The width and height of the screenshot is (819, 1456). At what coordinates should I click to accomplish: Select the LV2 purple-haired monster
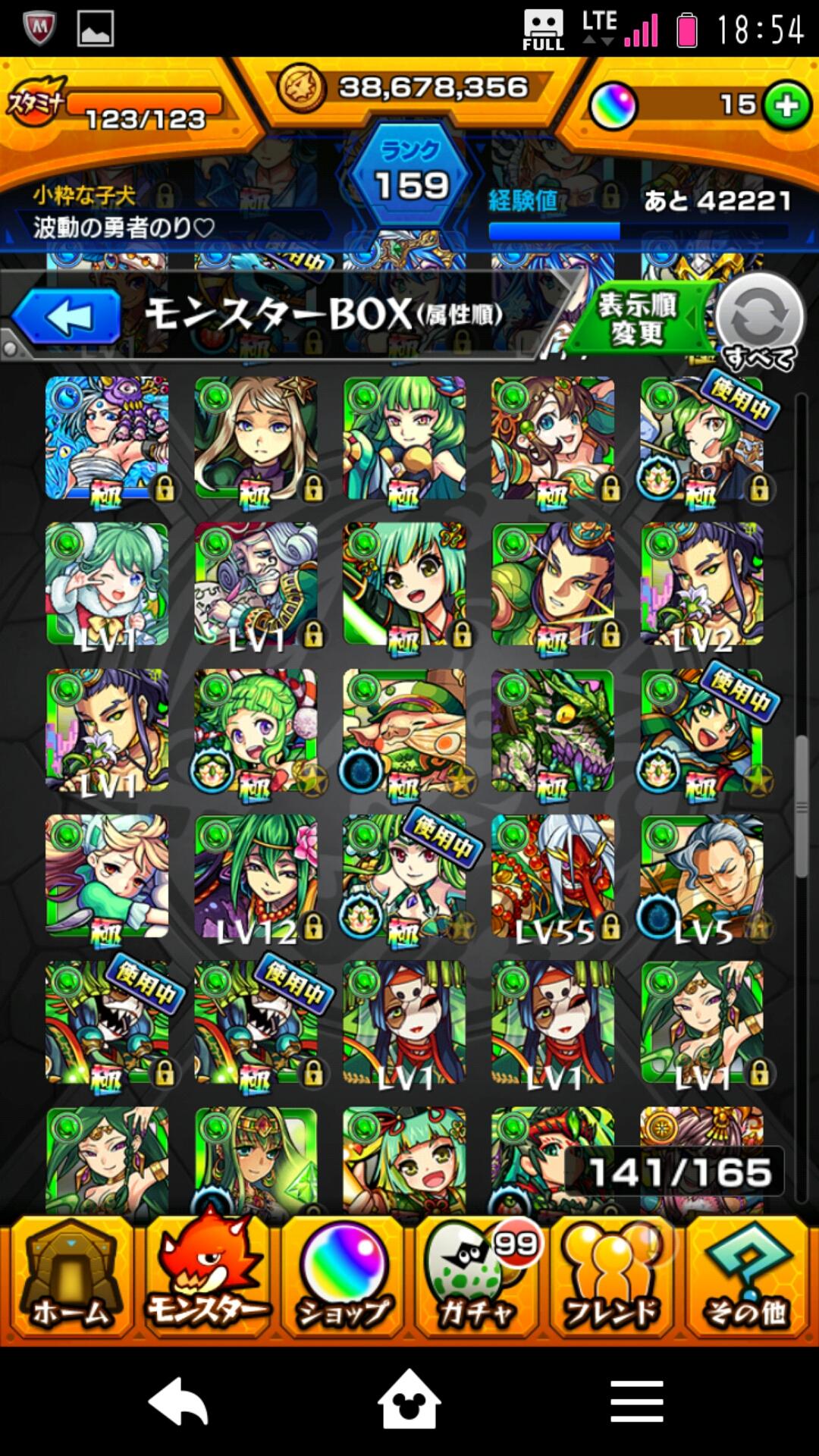pyautogui.click(x=702, y=585)
